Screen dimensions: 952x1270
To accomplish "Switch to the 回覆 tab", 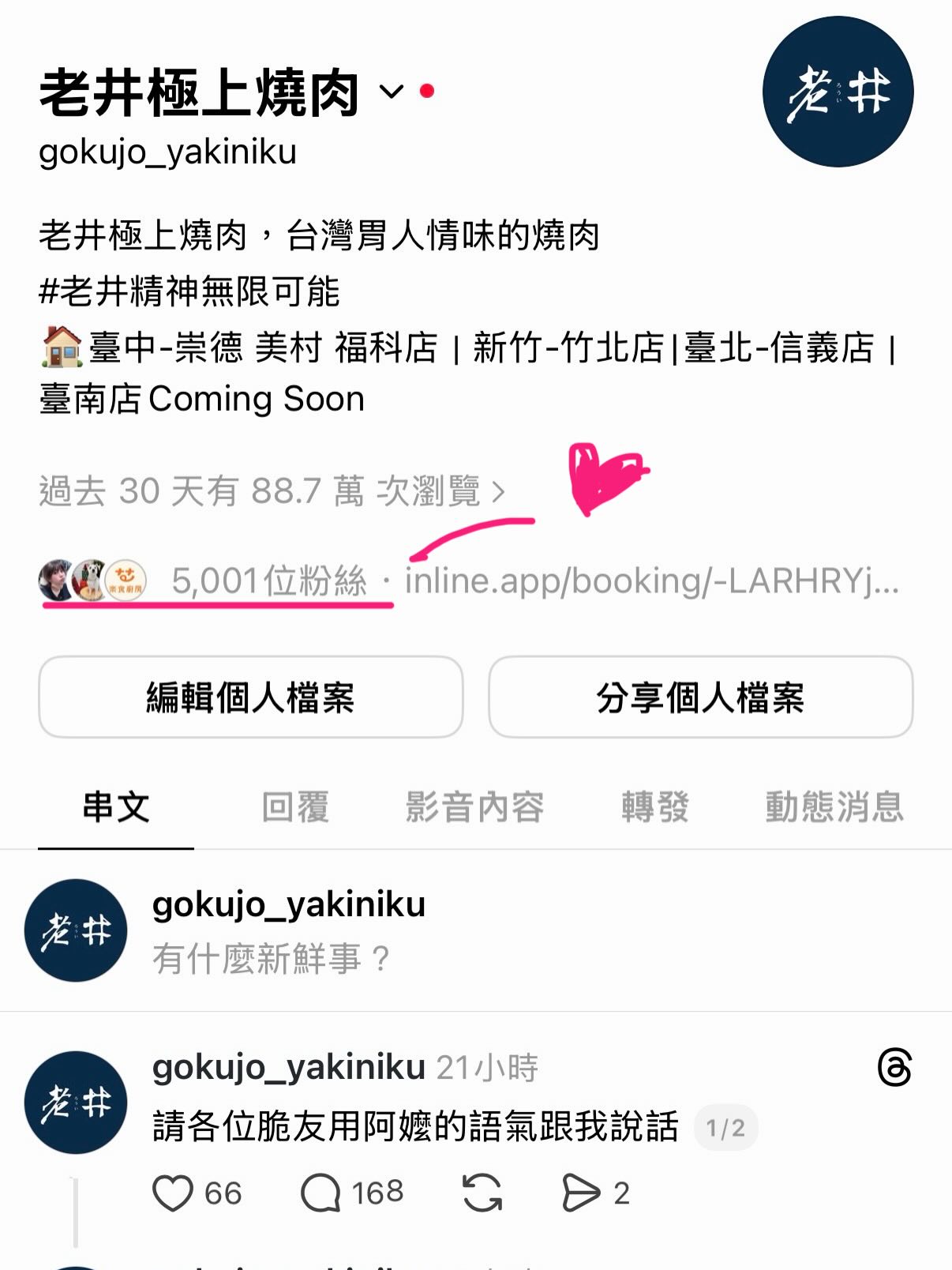I will pos(295,807).
